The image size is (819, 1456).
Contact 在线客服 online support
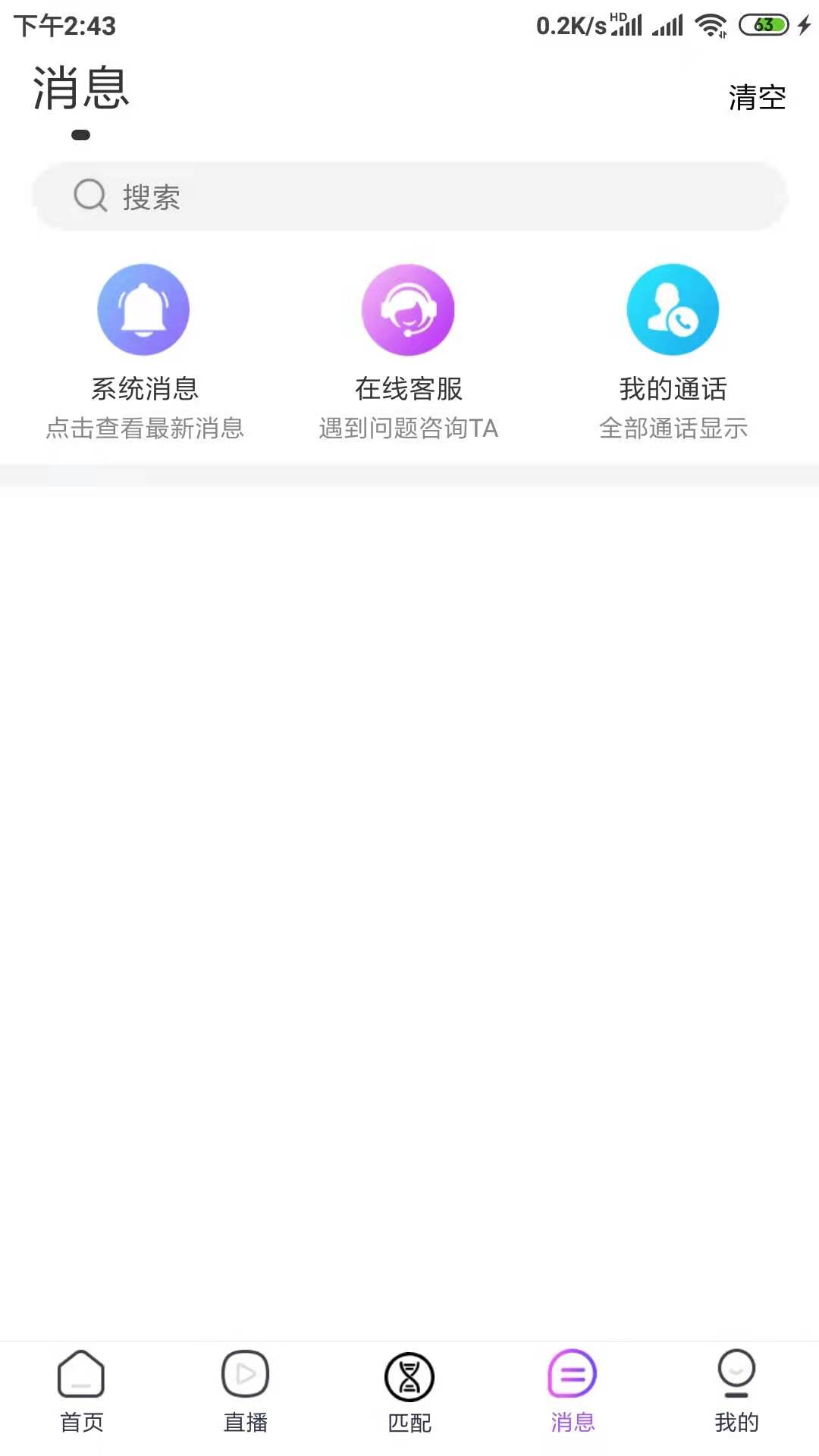408,352
